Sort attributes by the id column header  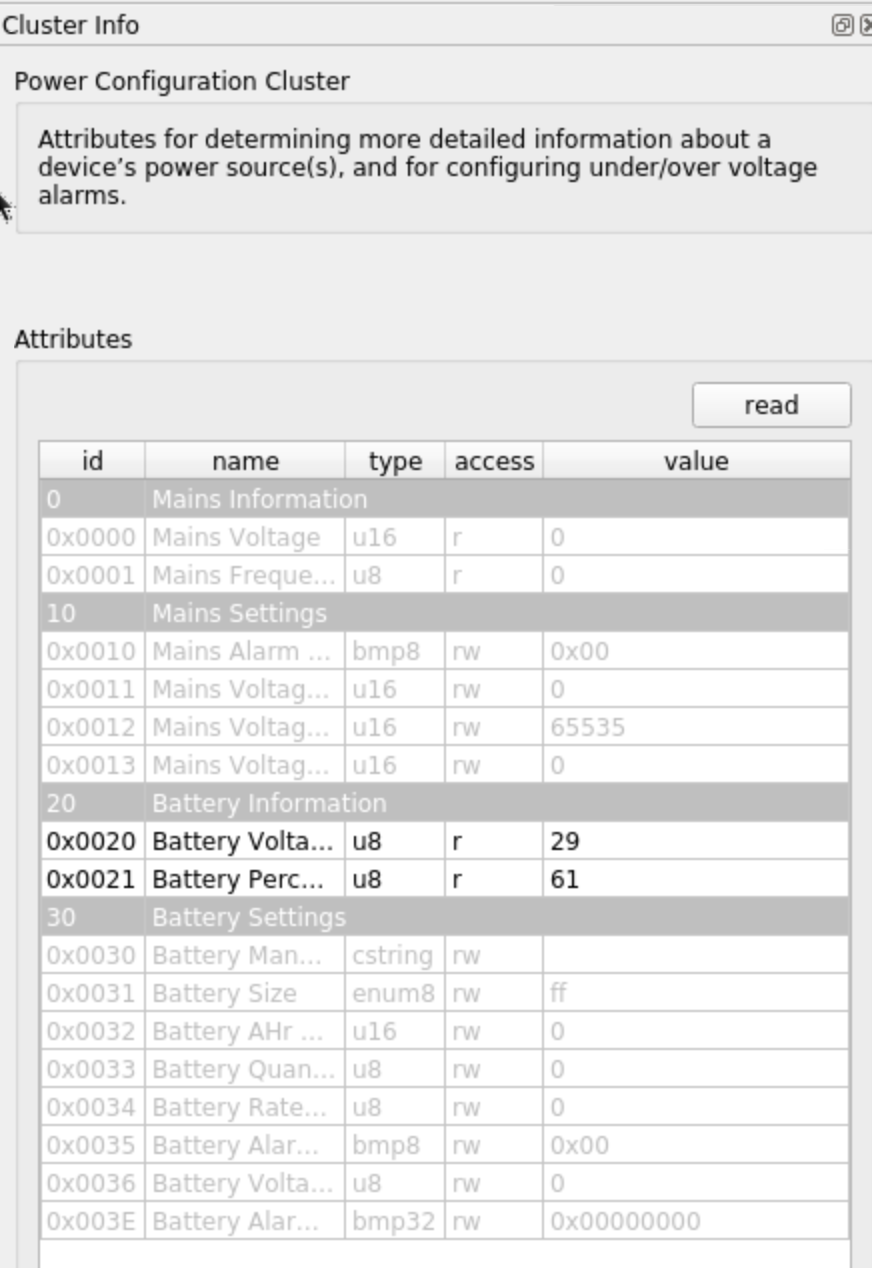tap(92, 461)
